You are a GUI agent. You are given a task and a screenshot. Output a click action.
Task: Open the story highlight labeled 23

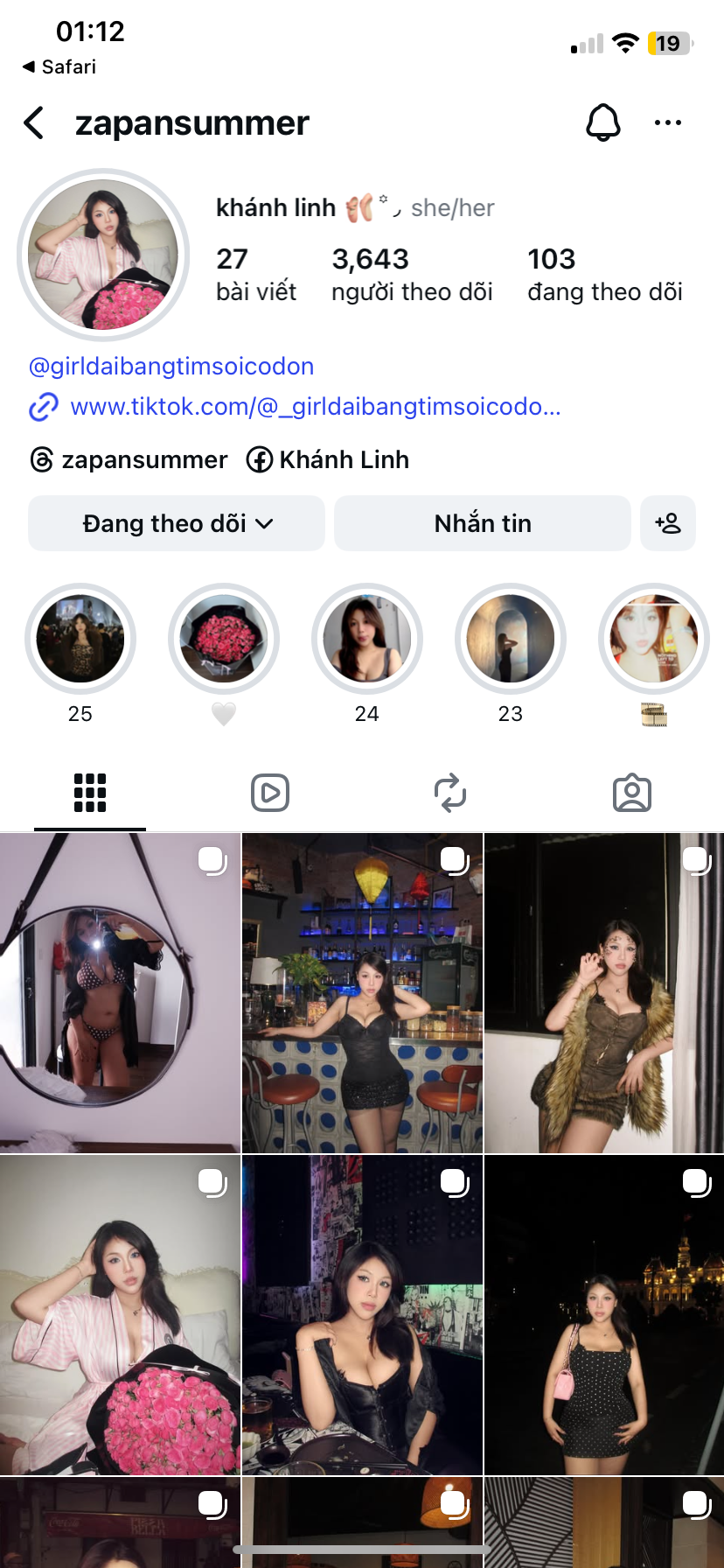[x=511, y=639]
